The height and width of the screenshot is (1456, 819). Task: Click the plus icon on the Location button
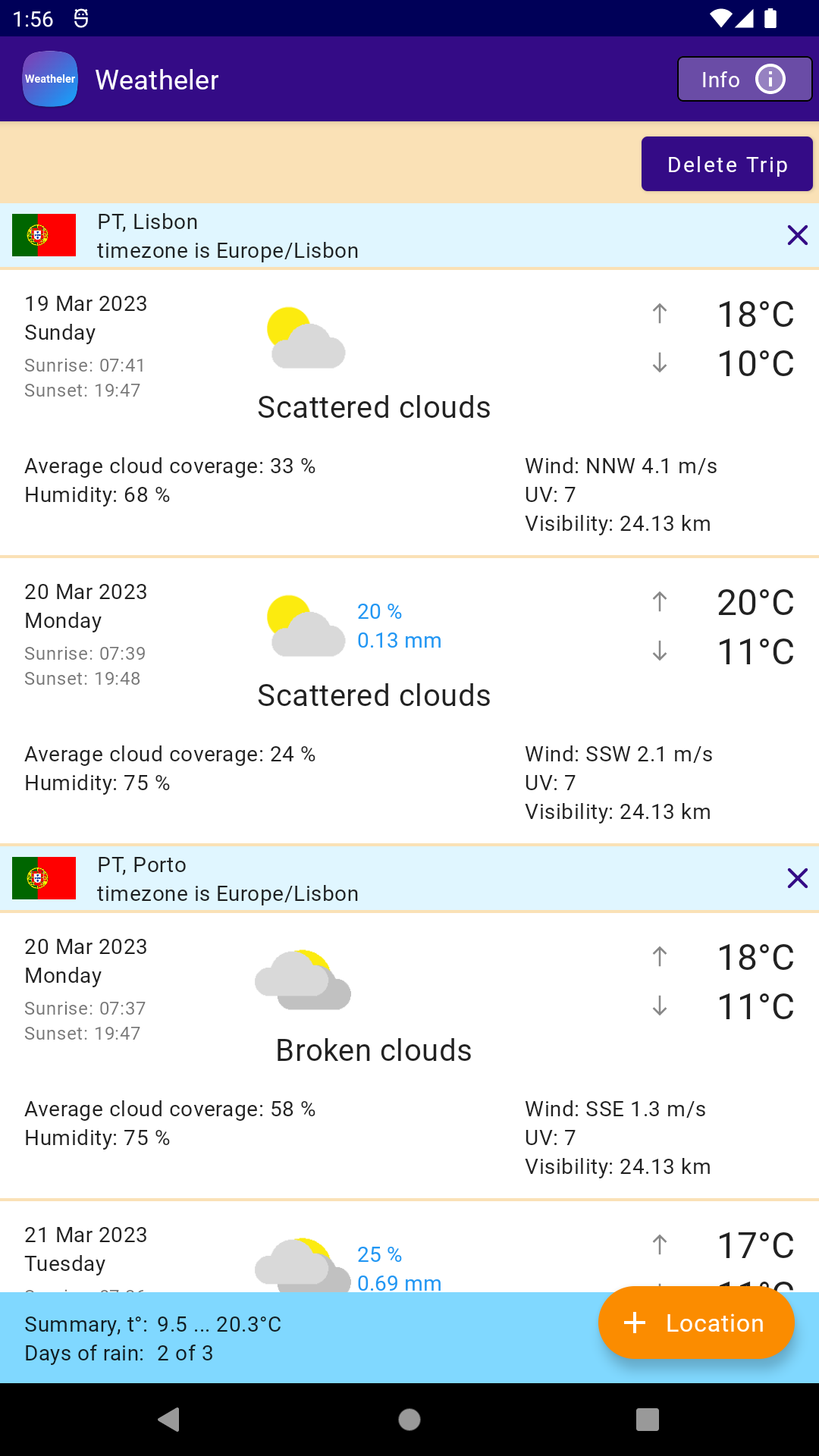[x=634, y=1323]
